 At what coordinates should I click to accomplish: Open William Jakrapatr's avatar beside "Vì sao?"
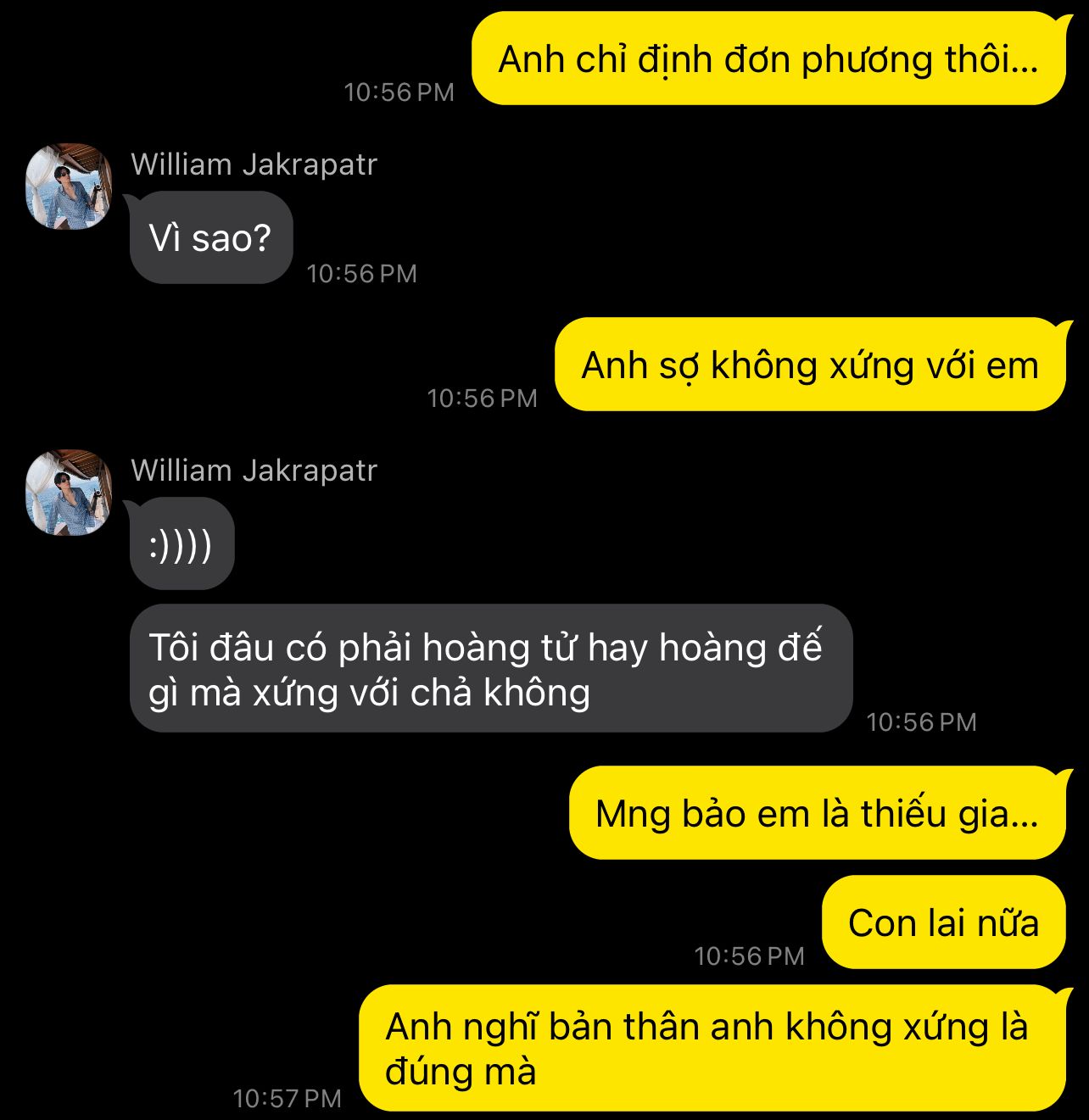69,187
